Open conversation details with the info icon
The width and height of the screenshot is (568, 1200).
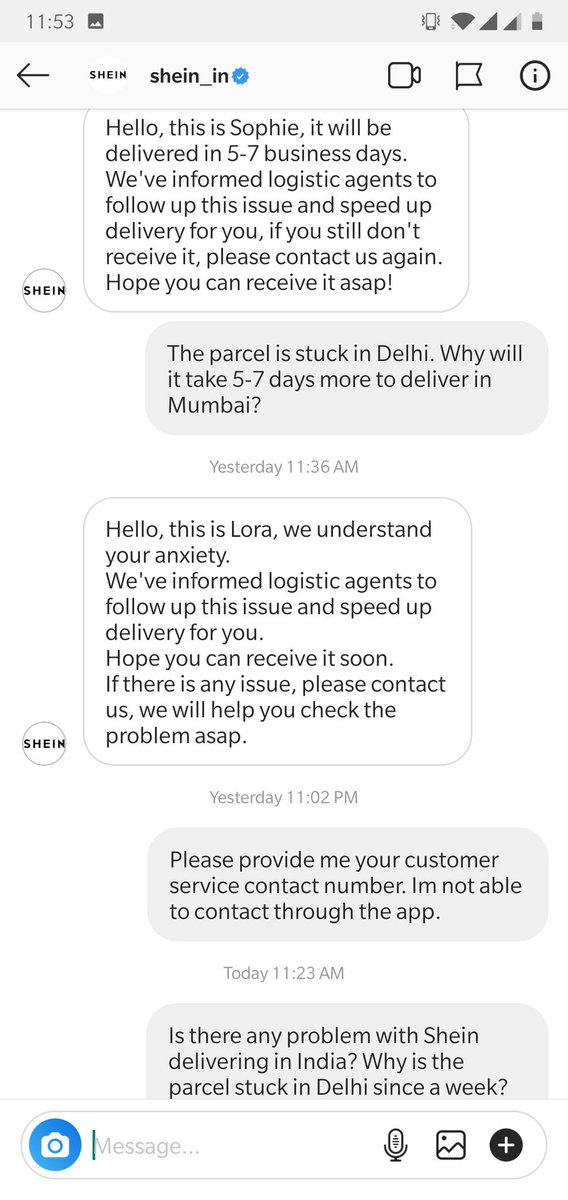point(535,76)
